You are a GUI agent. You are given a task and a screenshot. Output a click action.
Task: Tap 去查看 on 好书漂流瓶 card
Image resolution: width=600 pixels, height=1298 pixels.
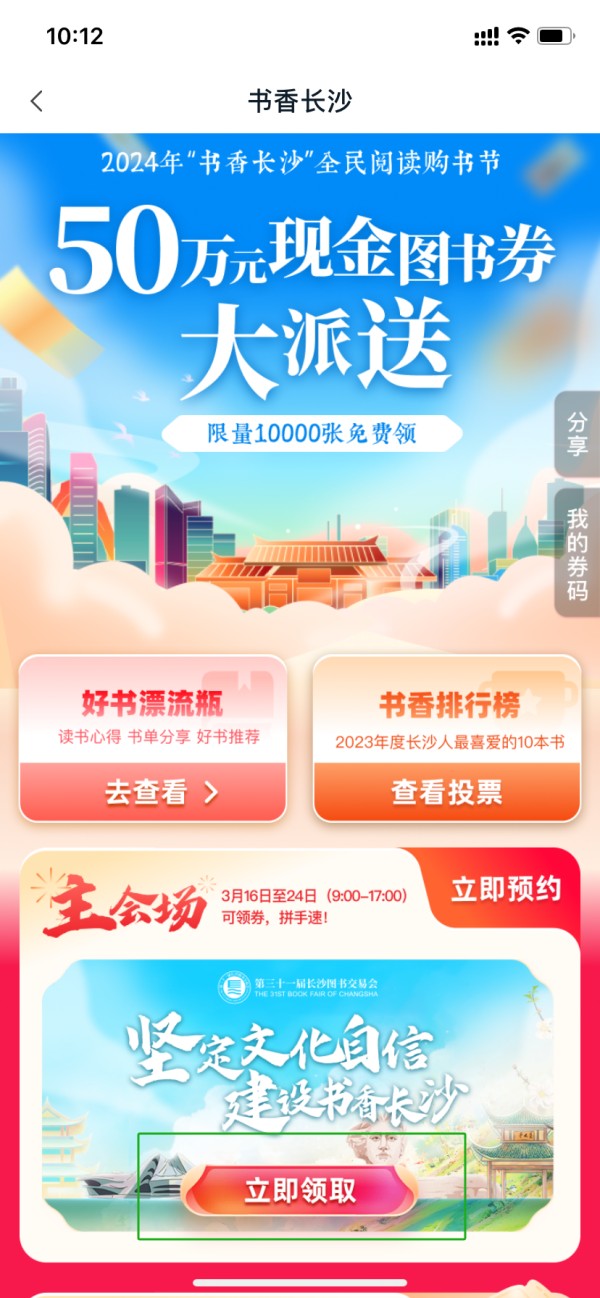click(153, 792)
